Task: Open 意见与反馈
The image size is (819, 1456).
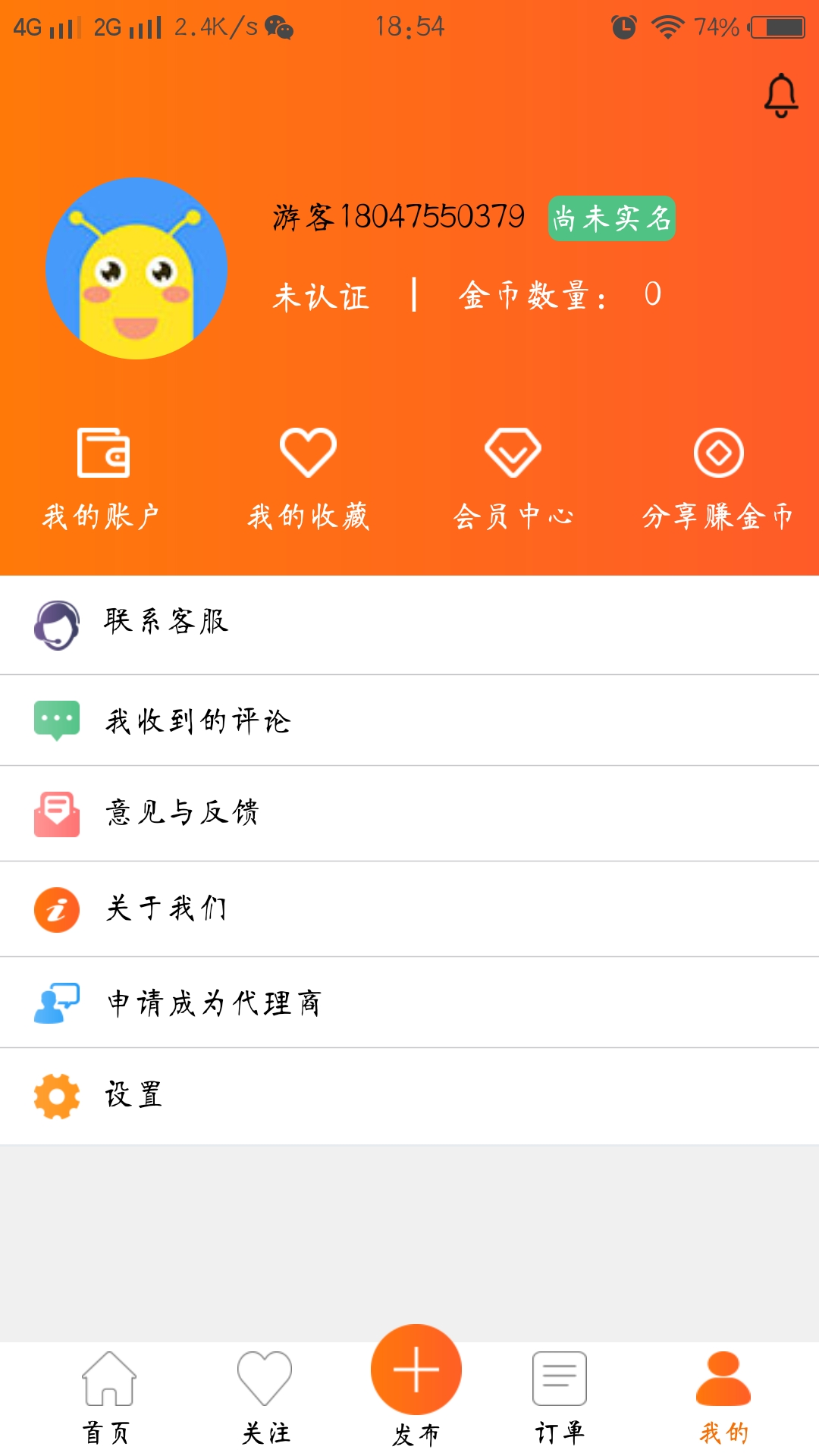Action: click(409, 813)
